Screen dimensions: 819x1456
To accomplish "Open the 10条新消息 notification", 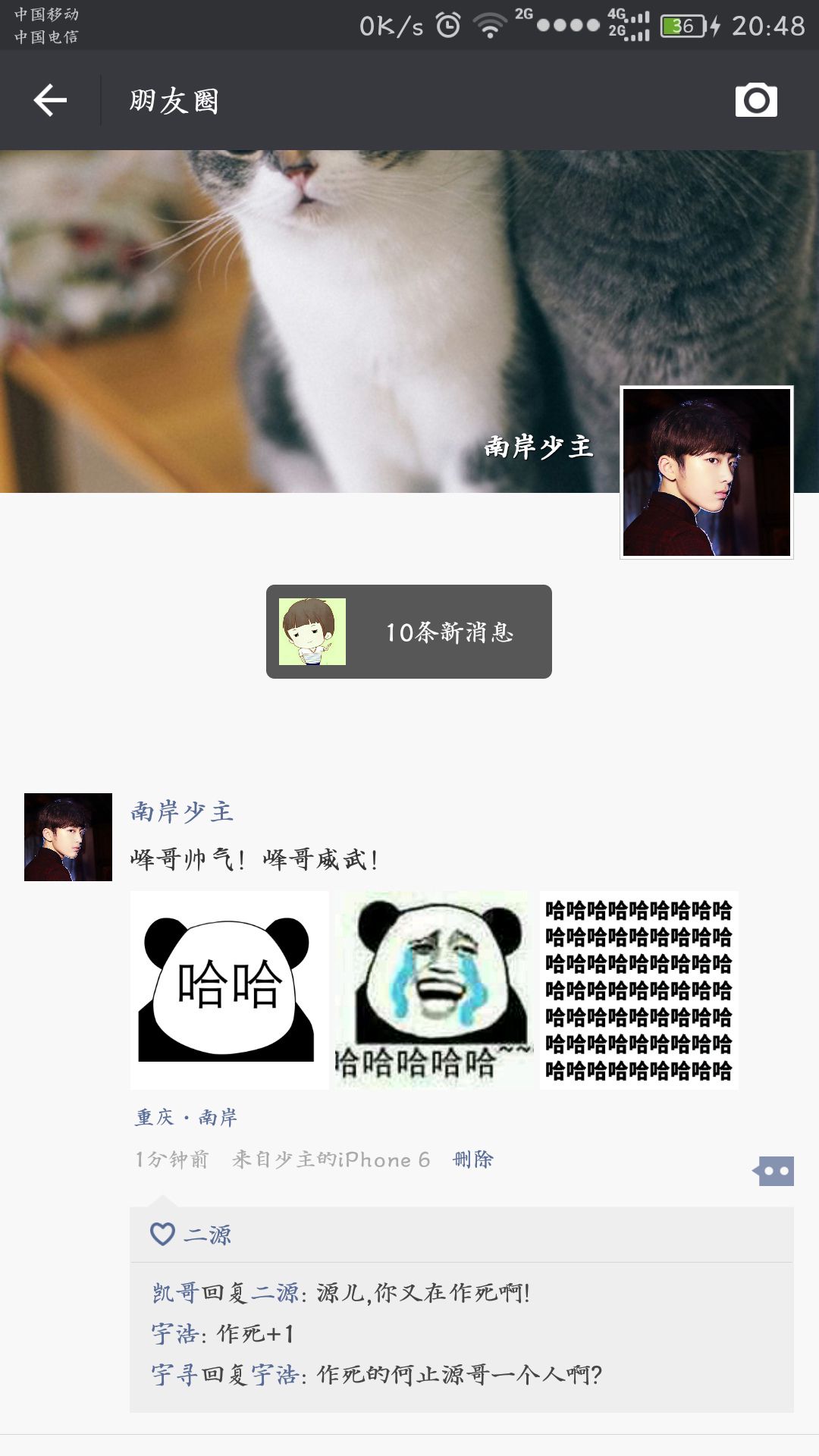I will [409, 632].
